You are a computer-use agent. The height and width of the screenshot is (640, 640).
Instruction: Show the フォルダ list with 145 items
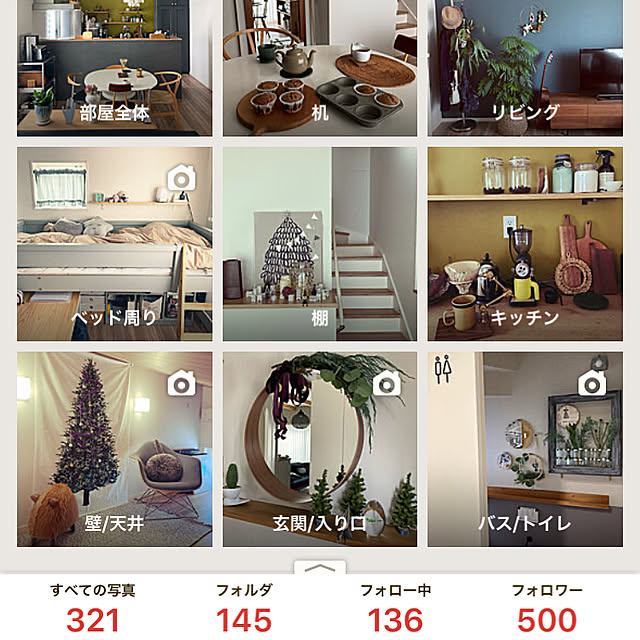click(x=244, y=608)
